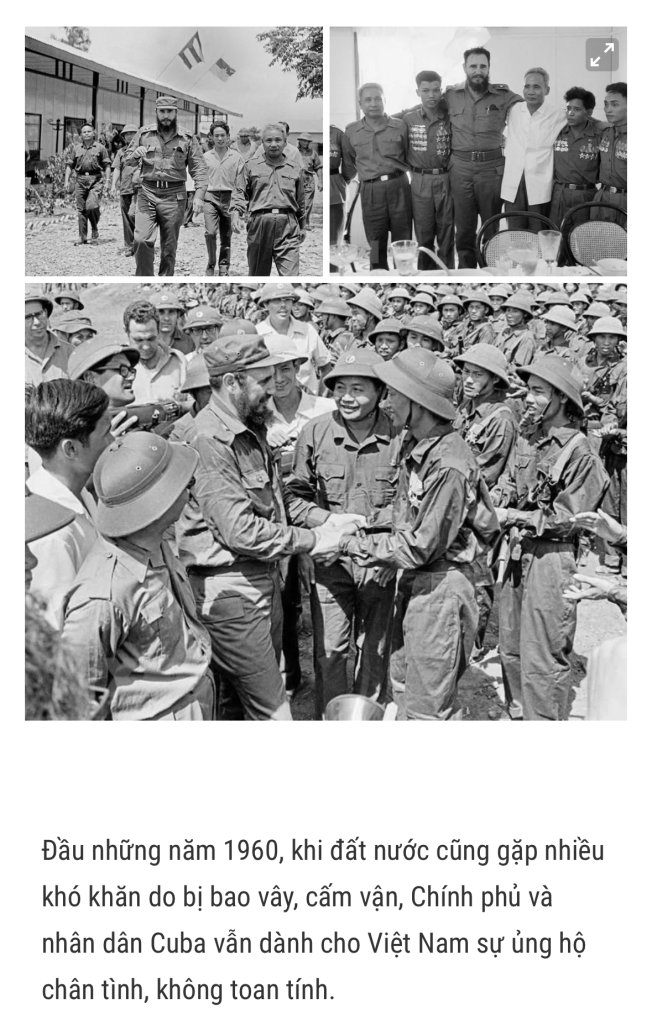Expand the photo gallery to fullscreen

tap(601, 54)
